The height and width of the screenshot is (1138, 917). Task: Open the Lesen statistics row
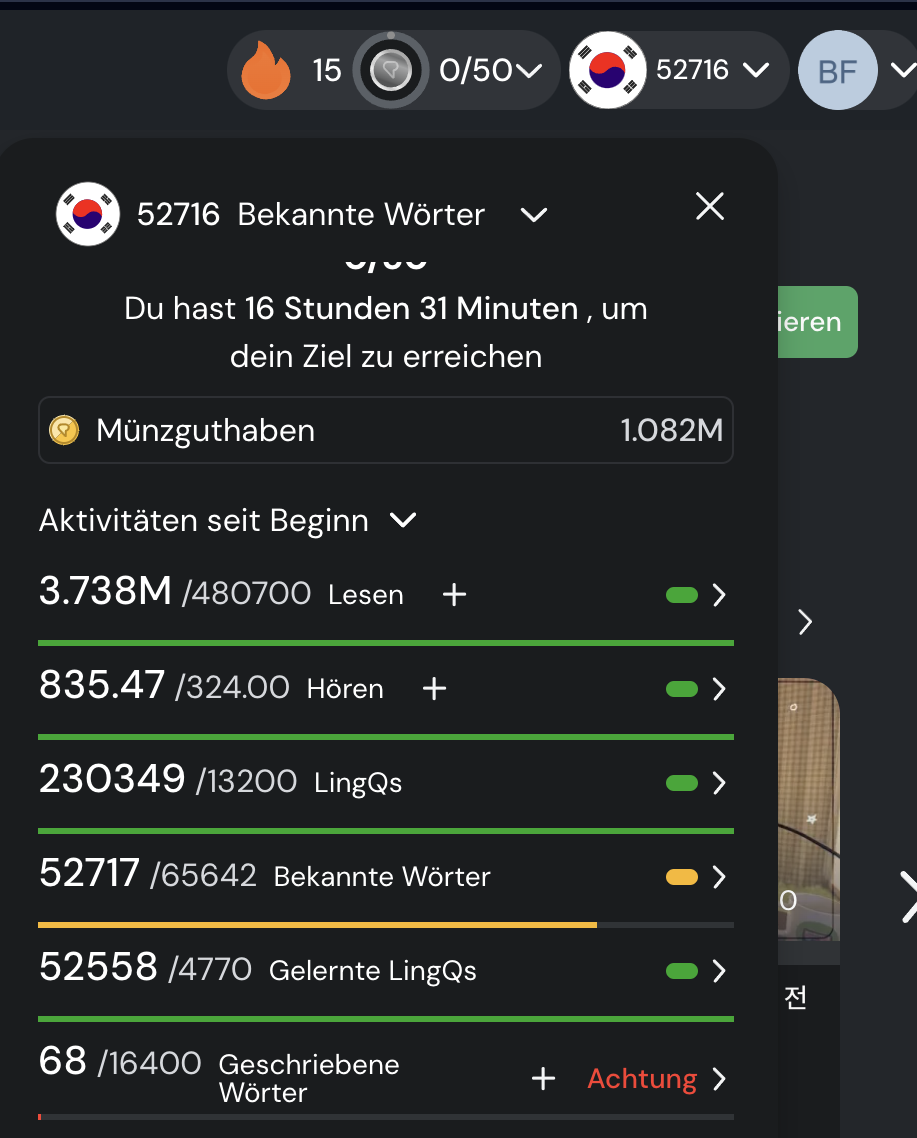[718, 595]
